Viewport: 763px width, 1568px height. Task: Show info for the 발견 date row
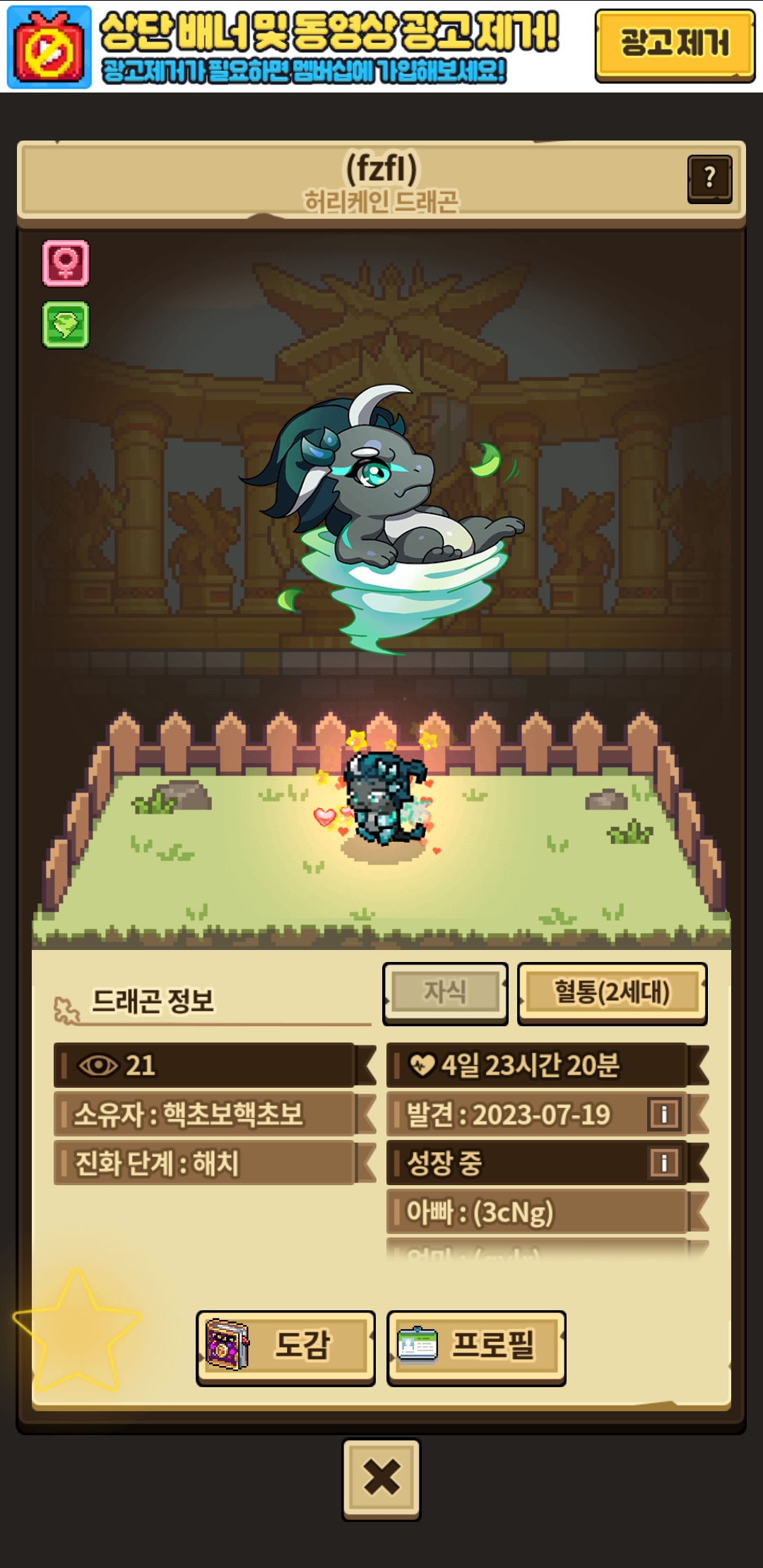(x=664, y=1114)
